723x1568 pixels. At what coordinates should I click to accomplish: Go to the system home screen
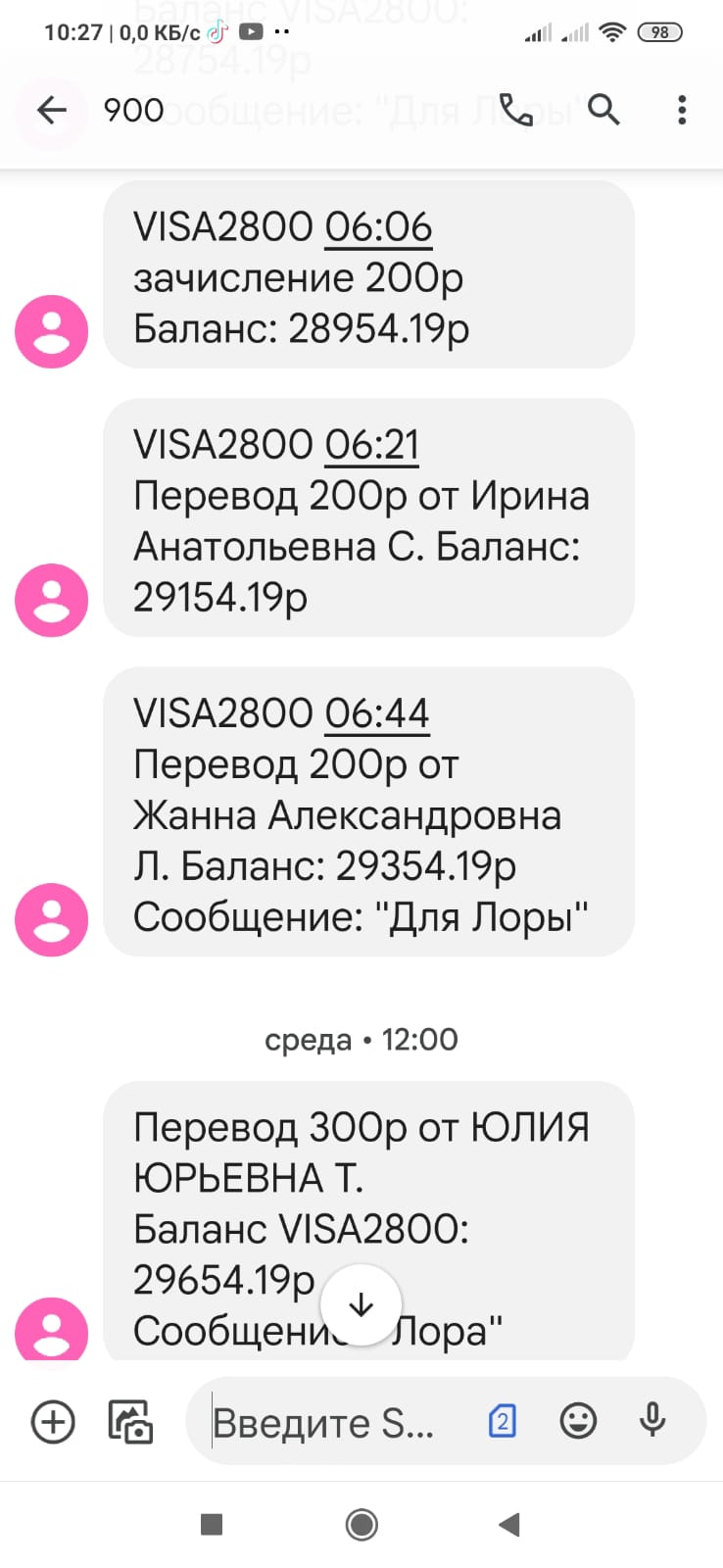click(361, 1525)
